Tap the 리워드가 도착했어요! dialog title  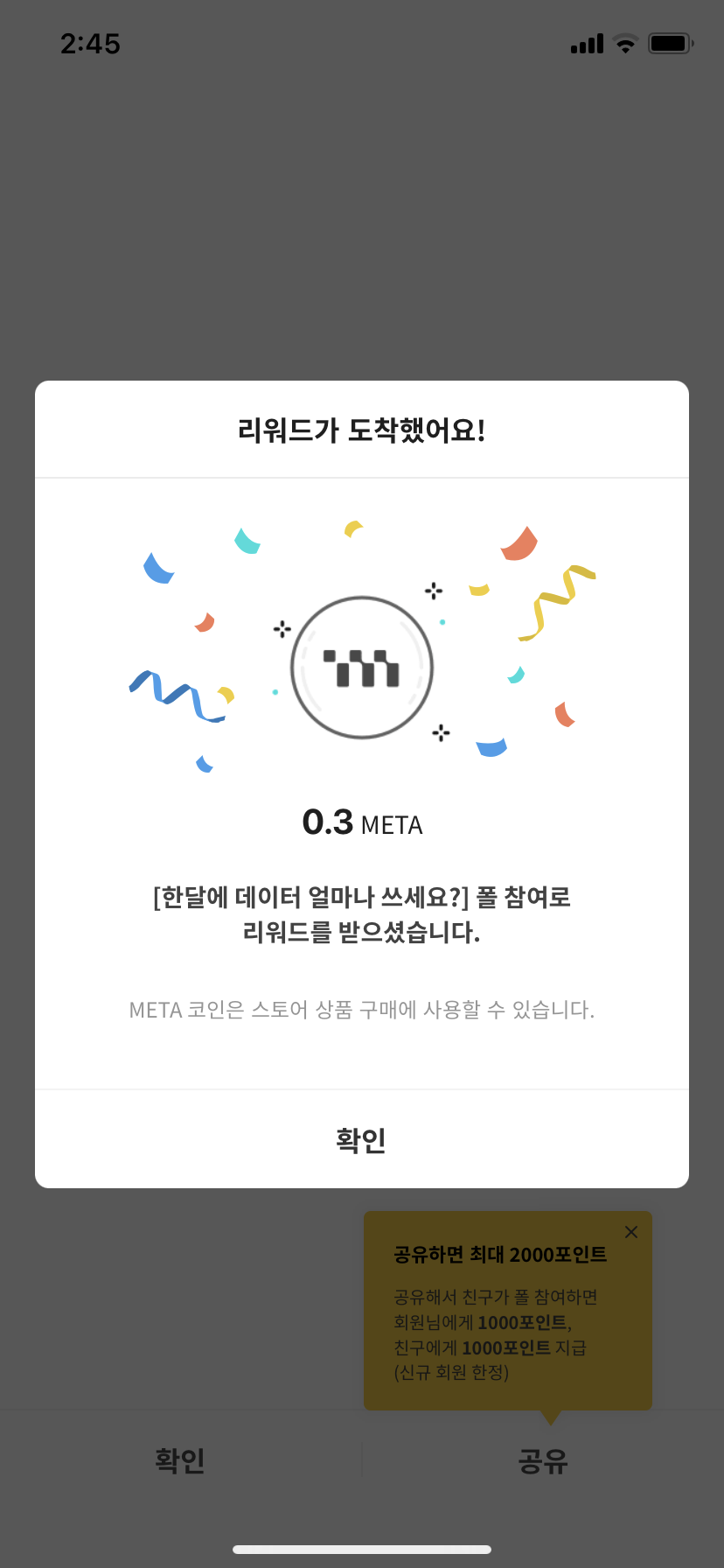click(x=361, y=429)
